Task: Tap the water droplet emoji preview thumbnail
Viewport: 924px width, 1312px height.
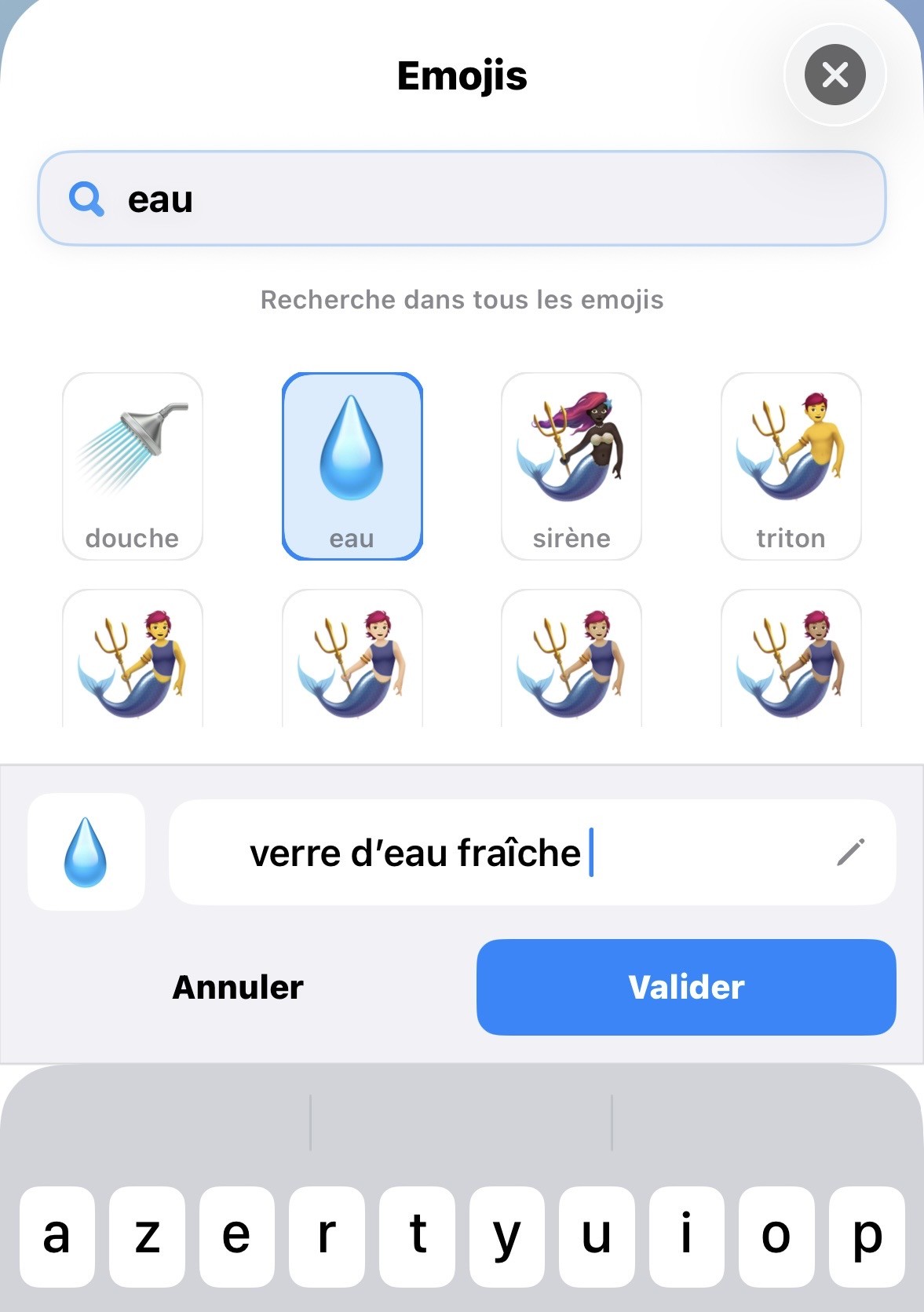Action: tap(86, 851)
